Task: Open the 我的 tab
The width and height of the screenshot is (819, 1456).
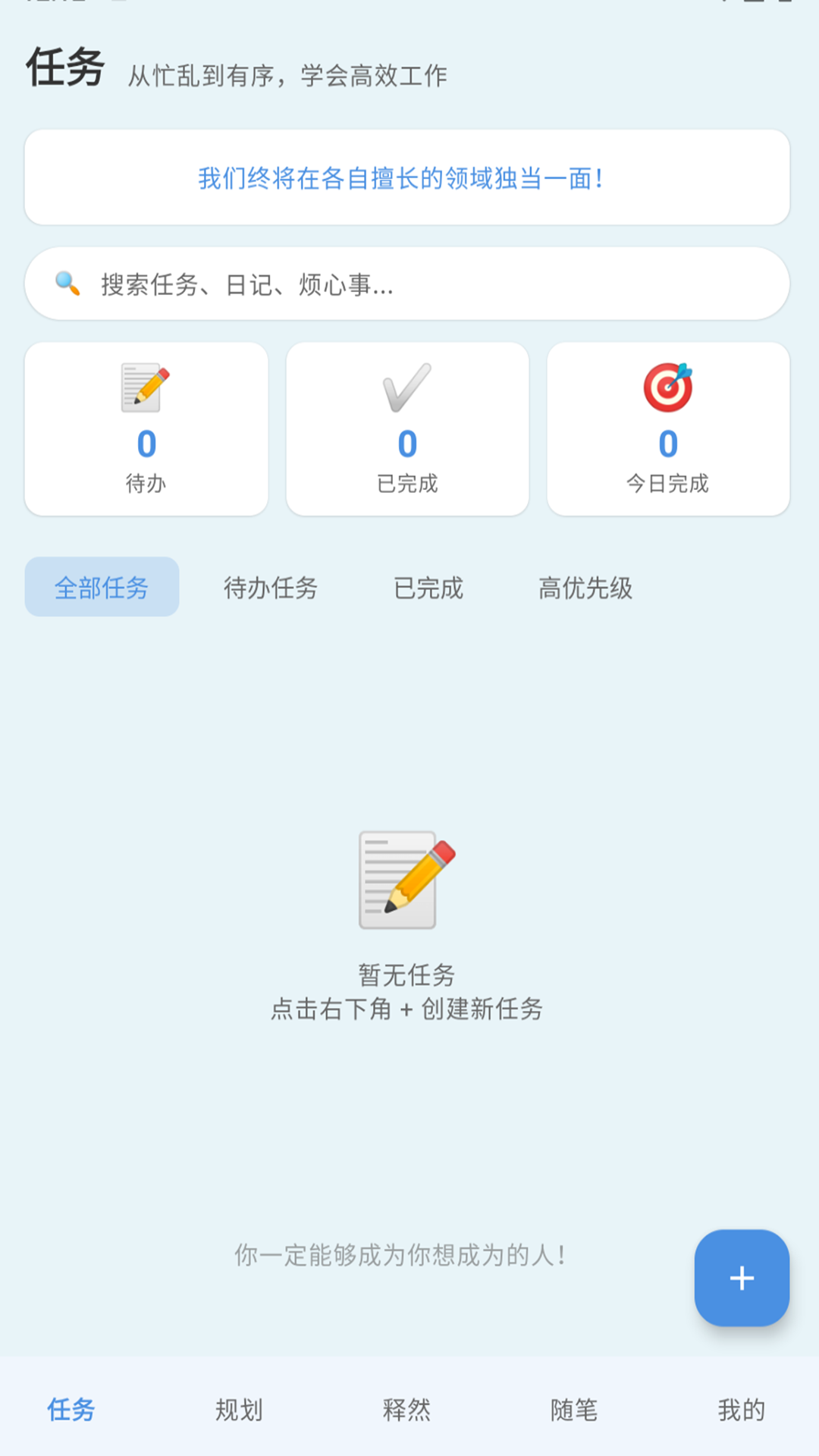Action: (x=741, y=1410)
